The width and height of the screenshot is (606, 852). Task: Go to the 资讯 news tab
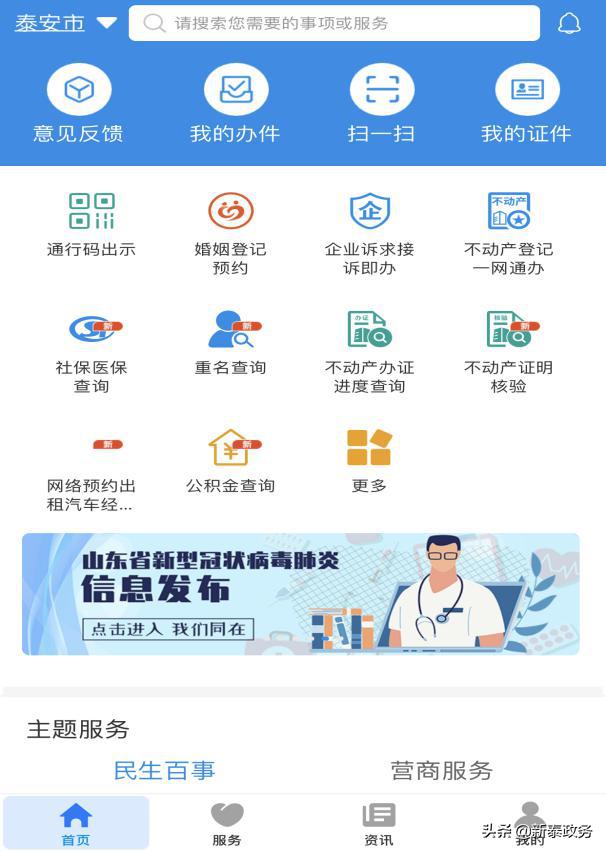tap(378, 824)
